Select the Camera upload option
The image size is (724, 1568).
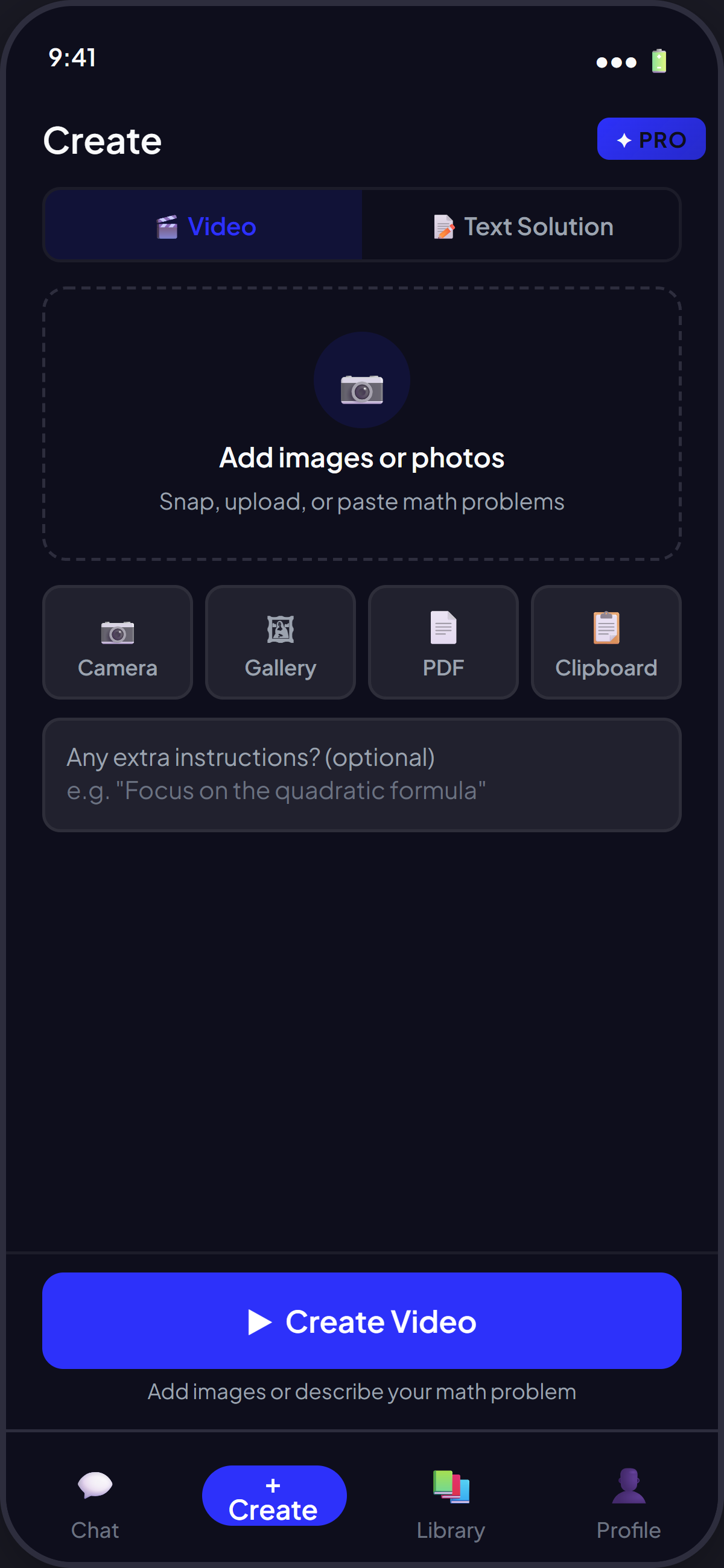(118, 642)
